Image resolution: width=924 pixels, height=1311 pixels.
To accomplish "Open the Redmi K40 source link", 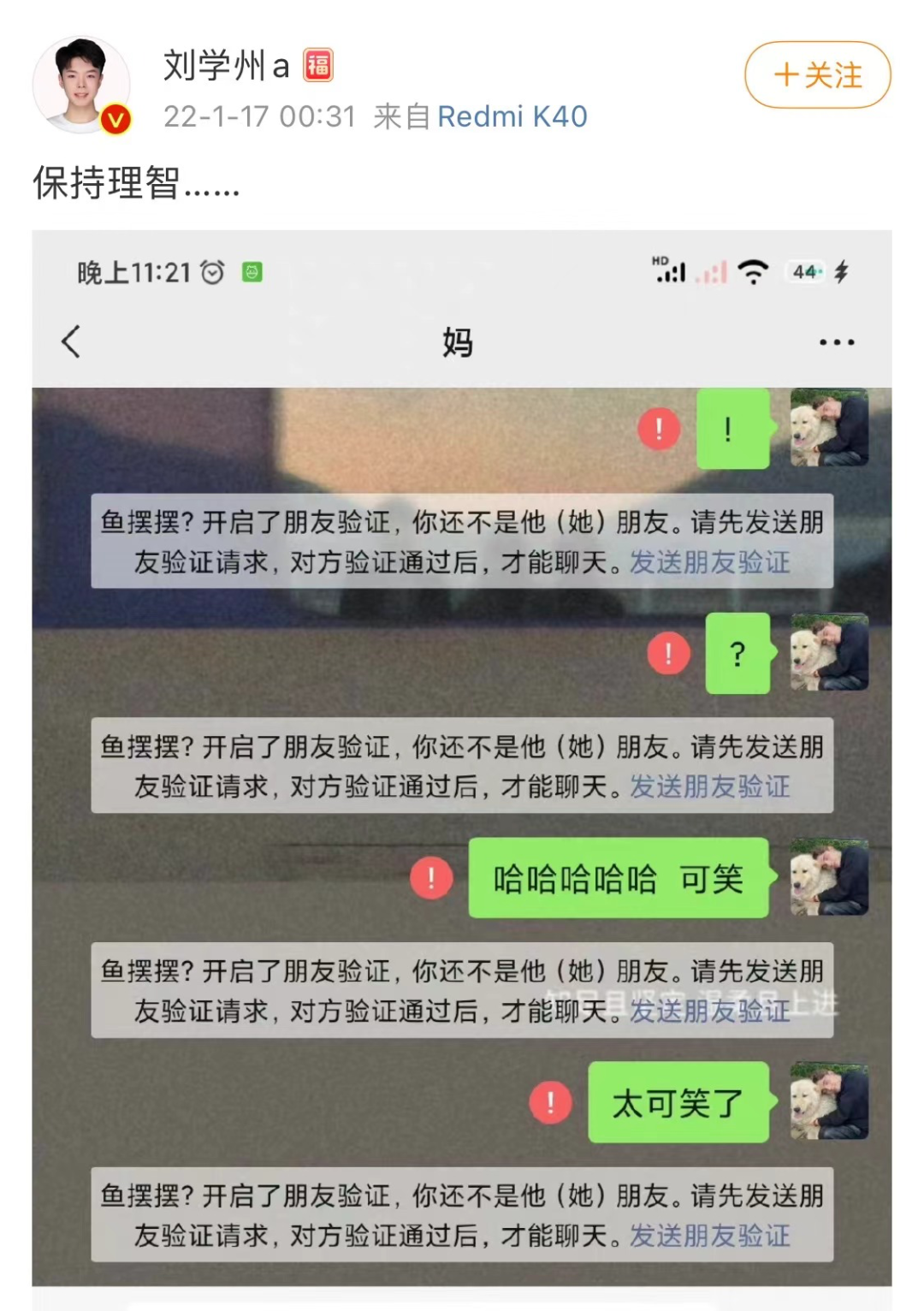I will (x=512, y=116).
